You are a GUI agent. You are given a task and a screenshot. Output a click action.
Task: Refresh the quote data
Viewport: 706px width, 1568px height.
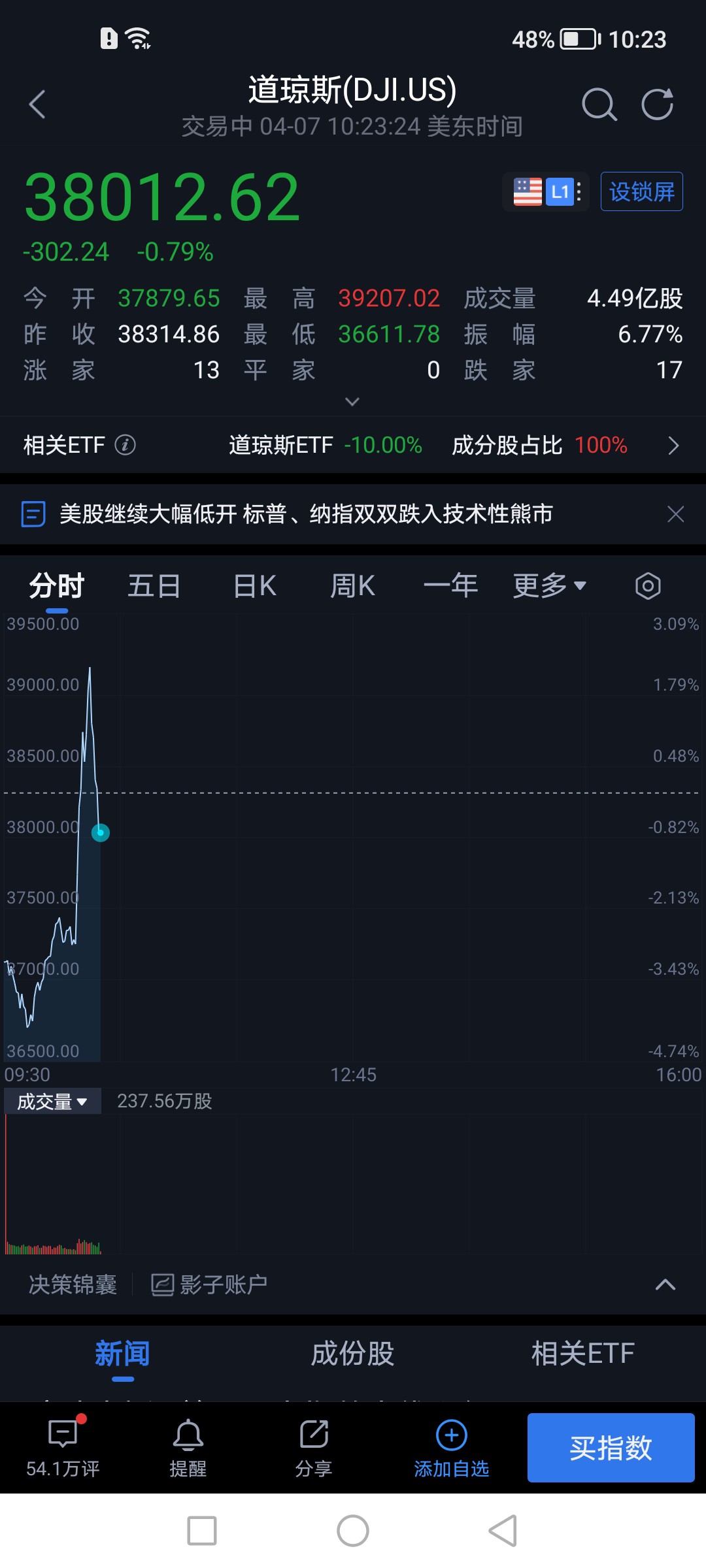pos(657,105)
